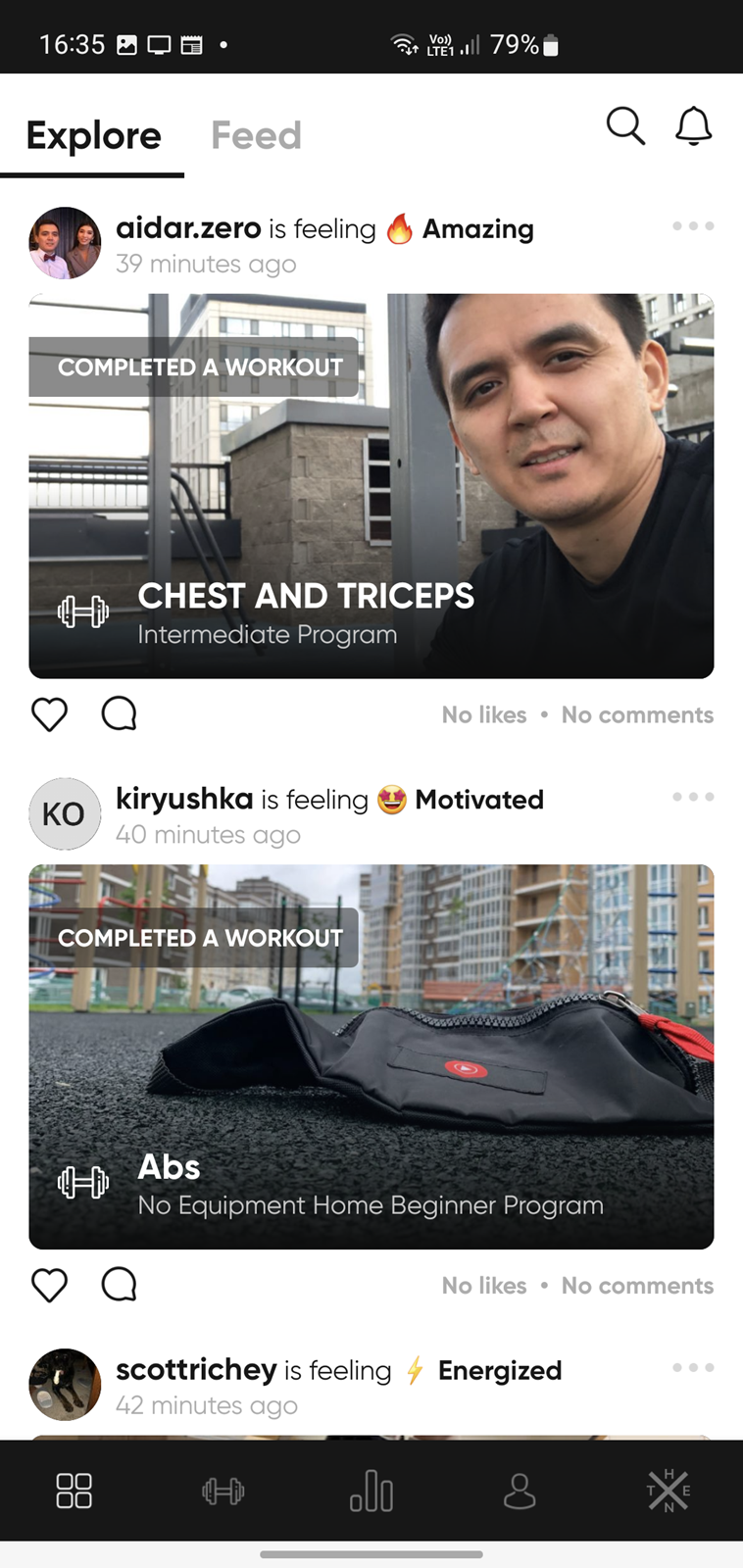This screenshot has width=743, height=1568.
Task: Select the Explore tab
Action: [x=93, y=135]
